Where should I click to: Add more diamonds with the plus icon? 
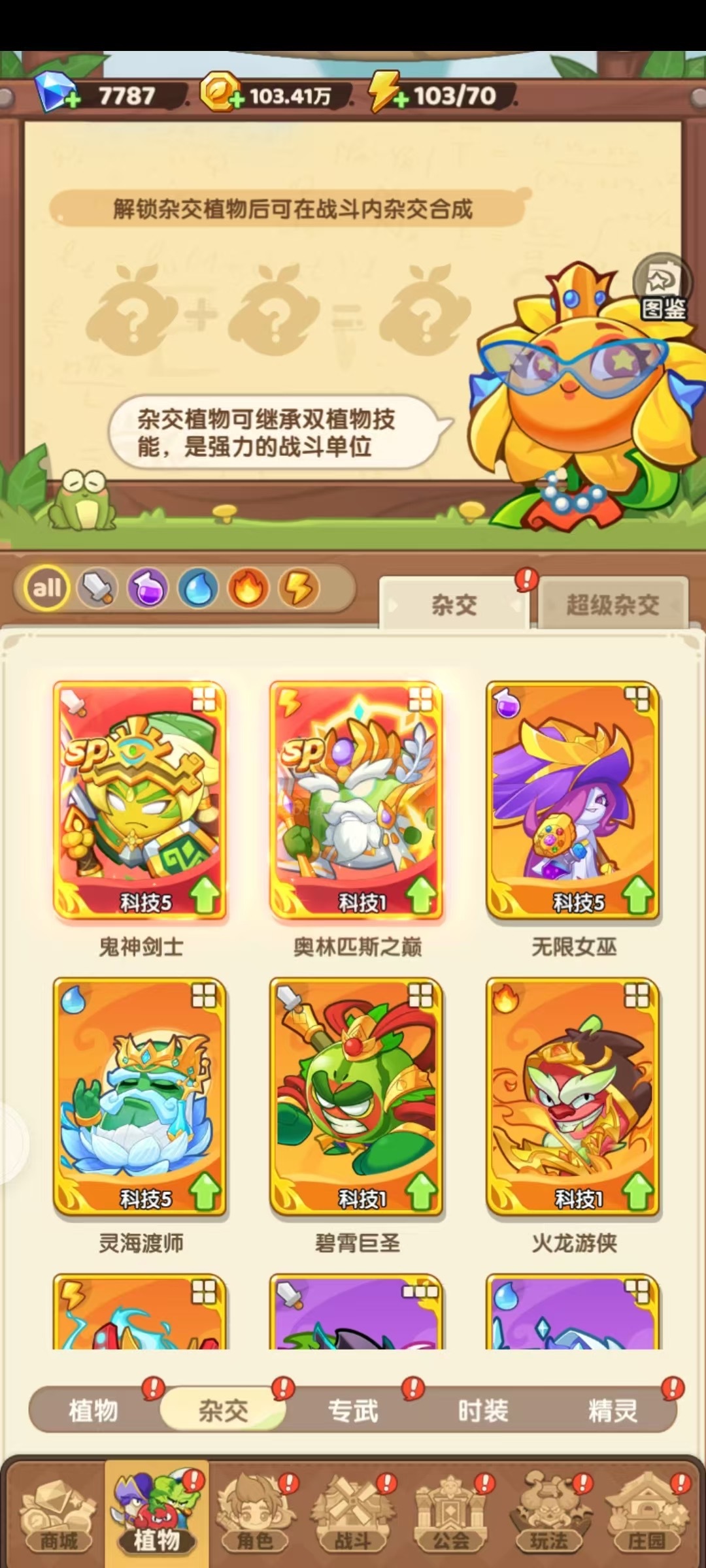click(x=73, y=101)
